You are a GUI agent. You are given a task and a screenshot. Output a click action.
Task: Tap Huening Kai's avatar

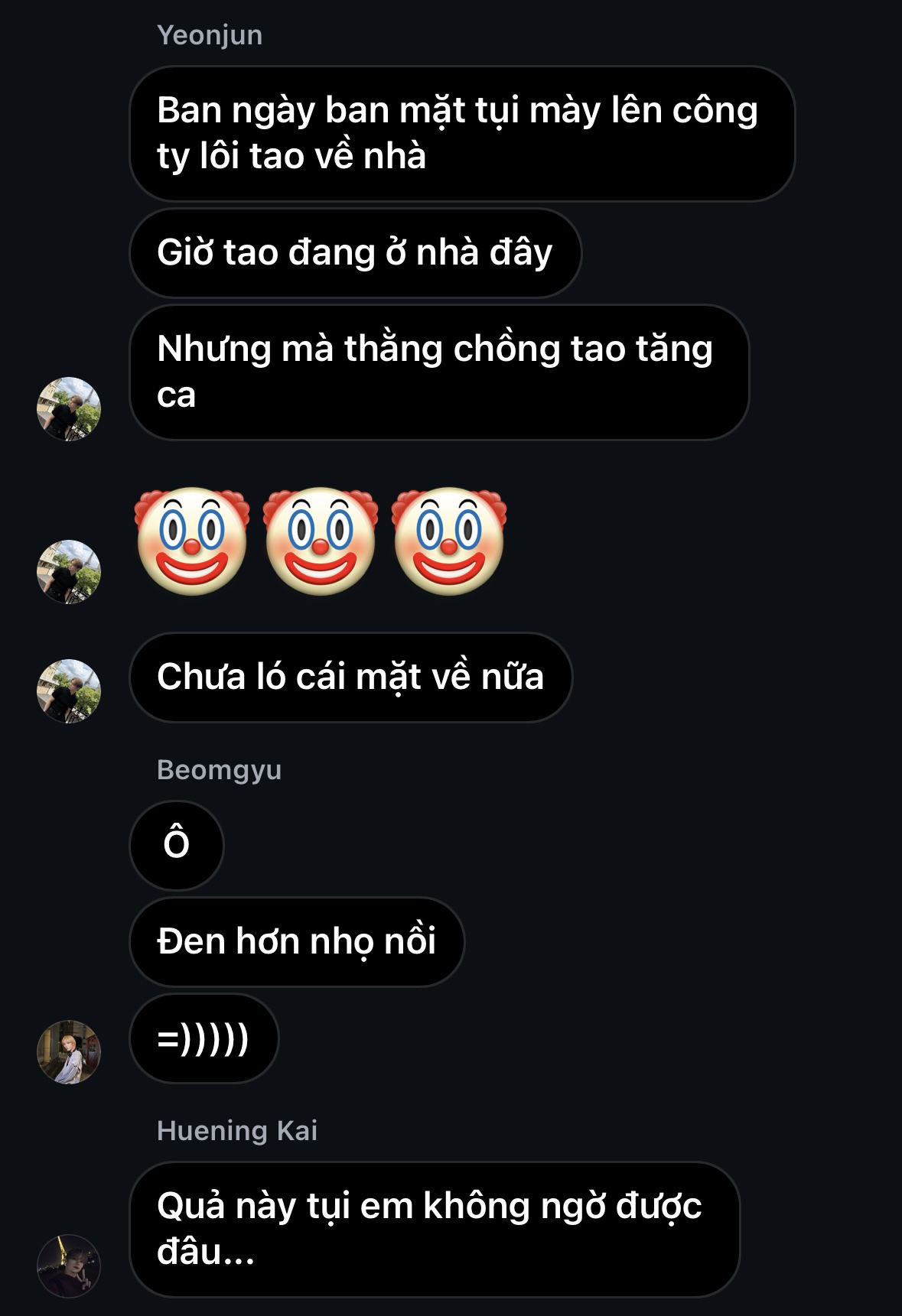click(x=69, y=1266)
